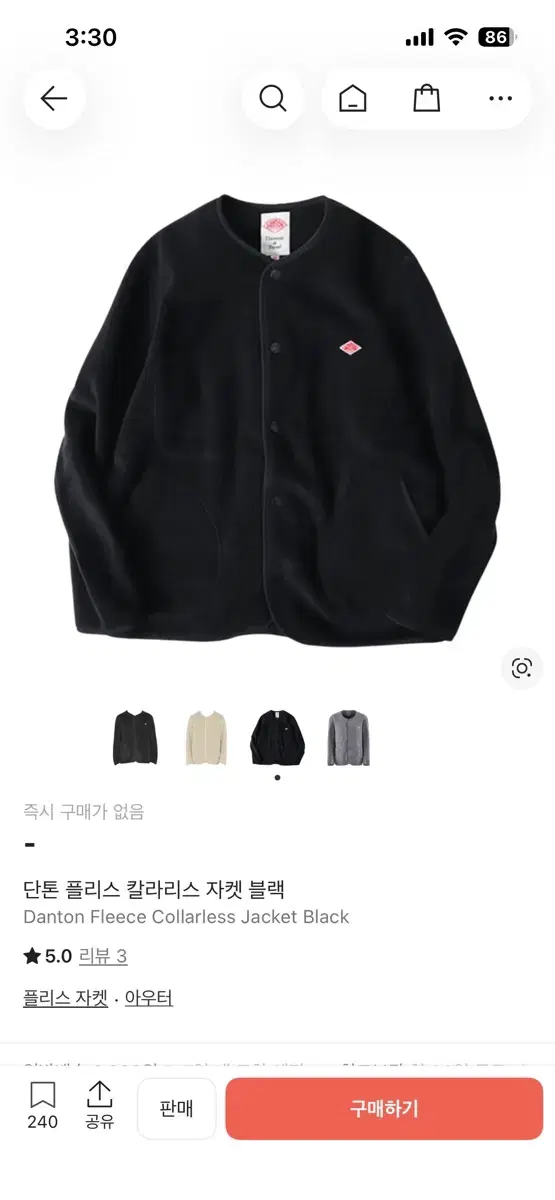Tap the 구매하기 buy button
Screen dimensions: 555x1200
pyautogui.click(x=384, y=1108)
